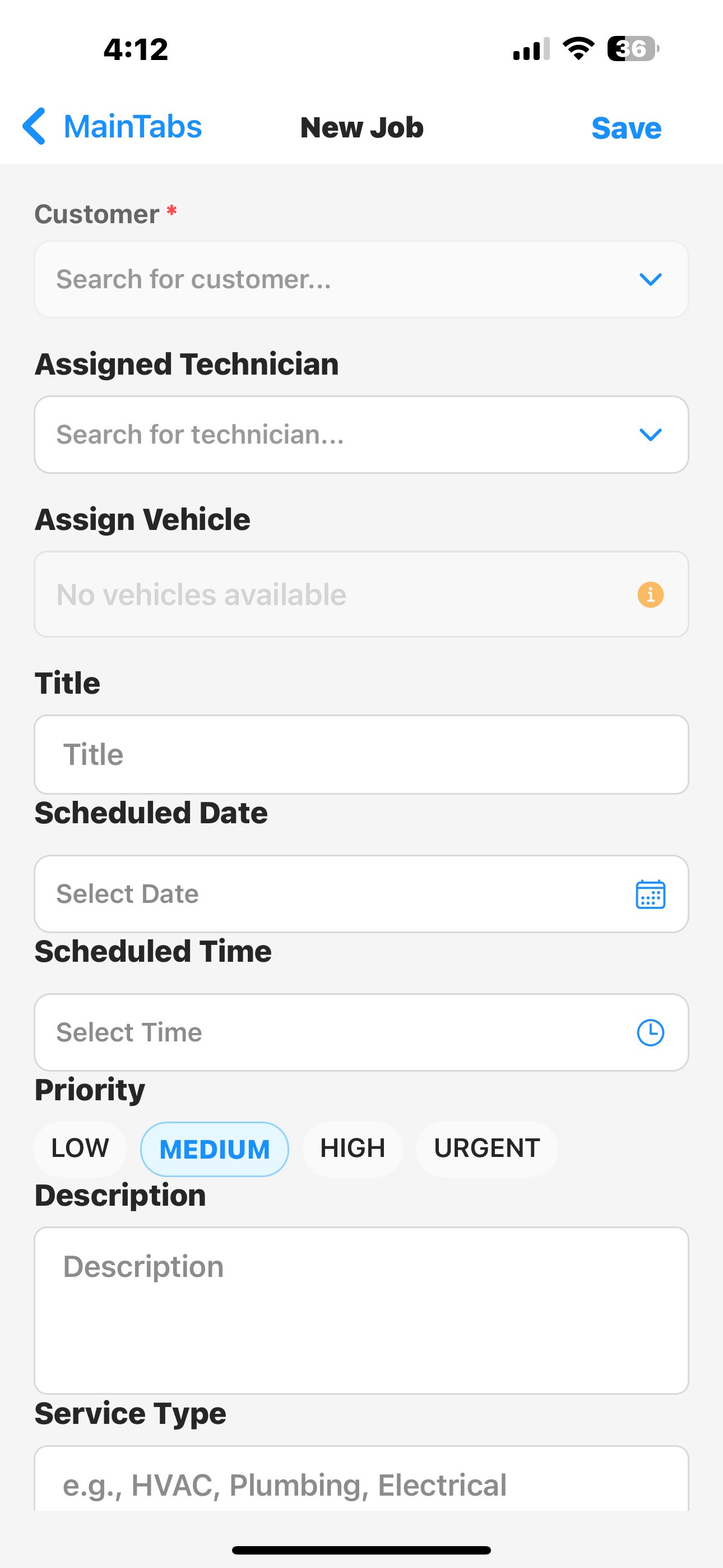Click the customer dropdown chevron
The height and width of the screenshot is (1568, 723).
pos(650,279)
